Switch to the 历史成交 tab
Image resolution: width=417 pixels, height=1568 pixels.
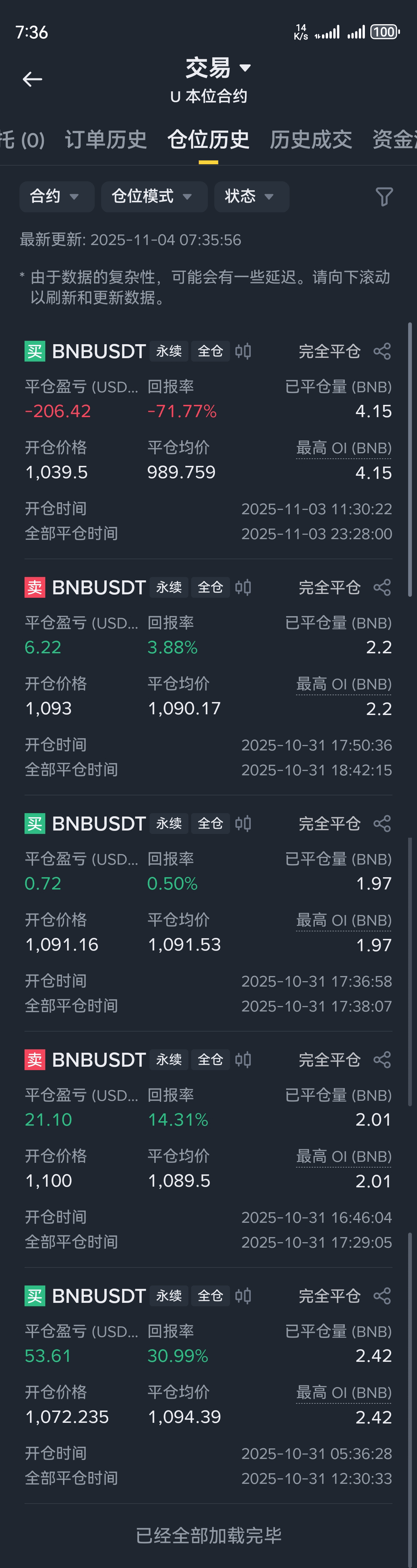[x=310, y=139]
